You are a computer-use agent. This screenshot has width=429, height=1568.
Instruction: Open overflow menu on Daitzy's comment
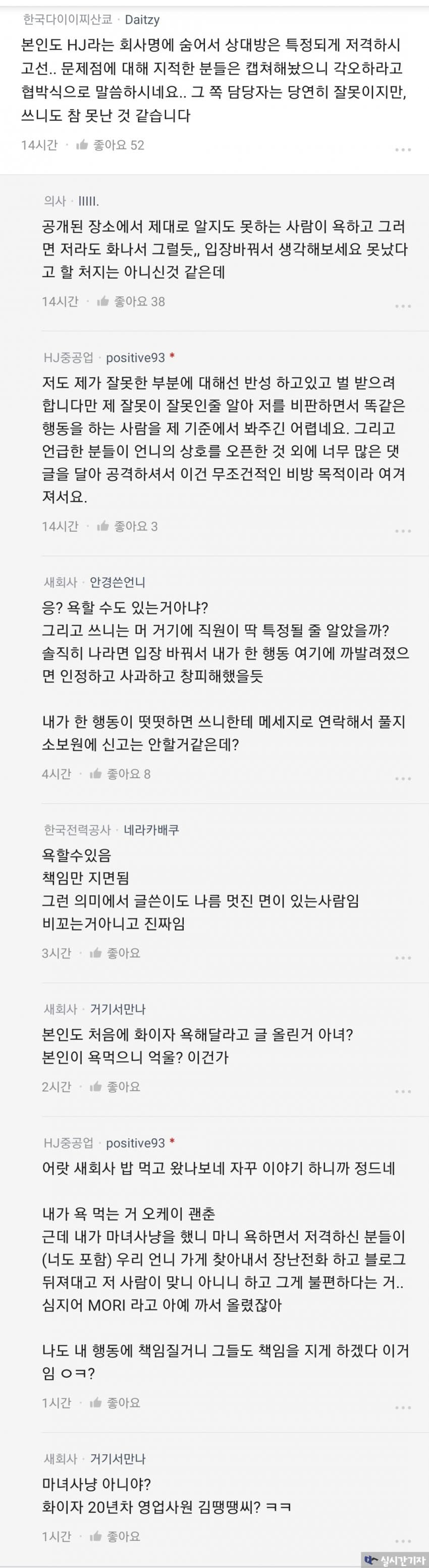pyautogui.click(x=403, y=150)
